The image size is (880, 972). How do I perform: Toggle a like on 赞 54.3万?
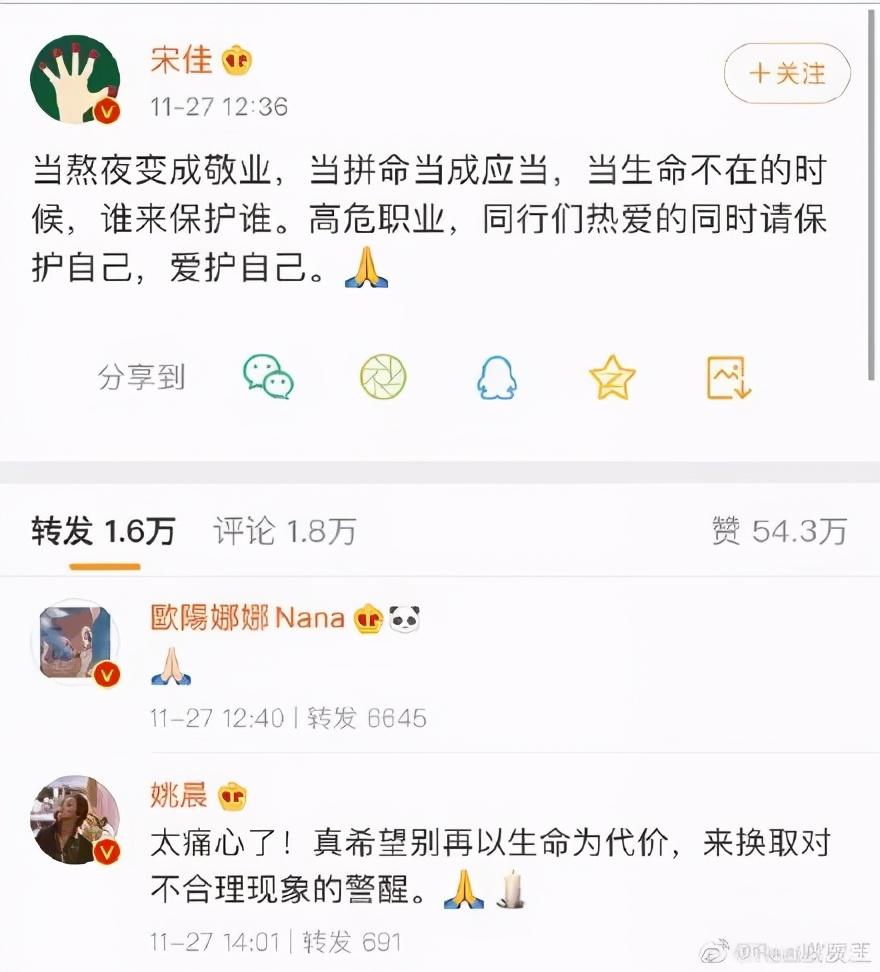pos(778,531)
